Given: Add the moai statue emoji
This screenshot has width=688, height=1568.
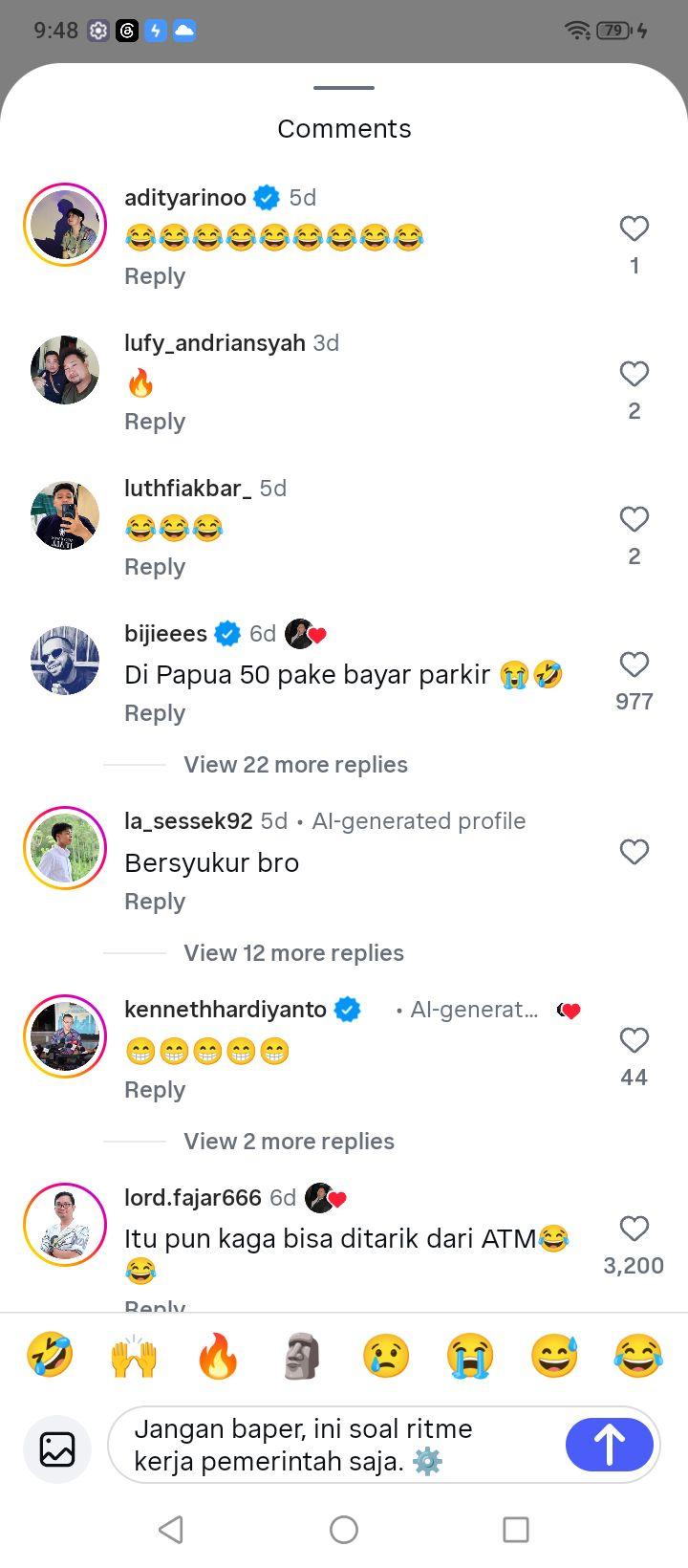Looking at the screenshot, I should [302, 1356].
